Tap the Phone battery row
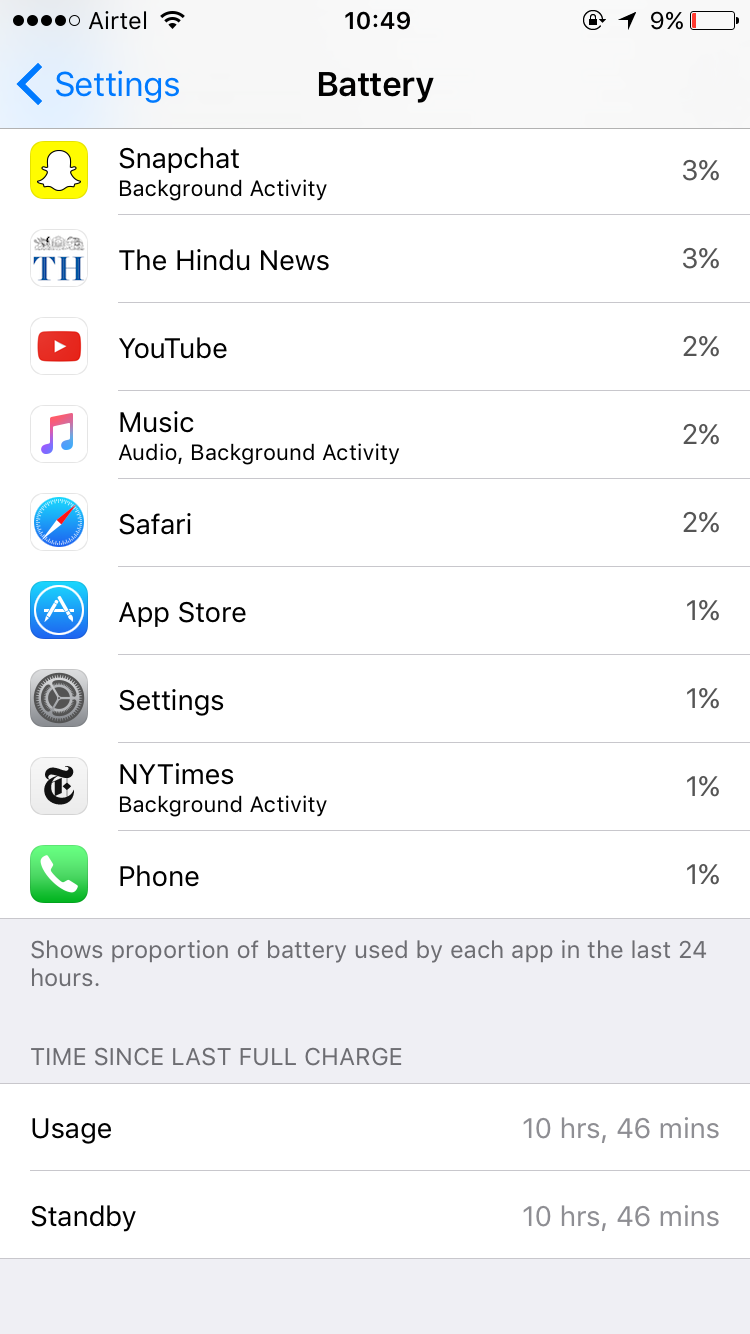750x1334 pixels. 375,876
